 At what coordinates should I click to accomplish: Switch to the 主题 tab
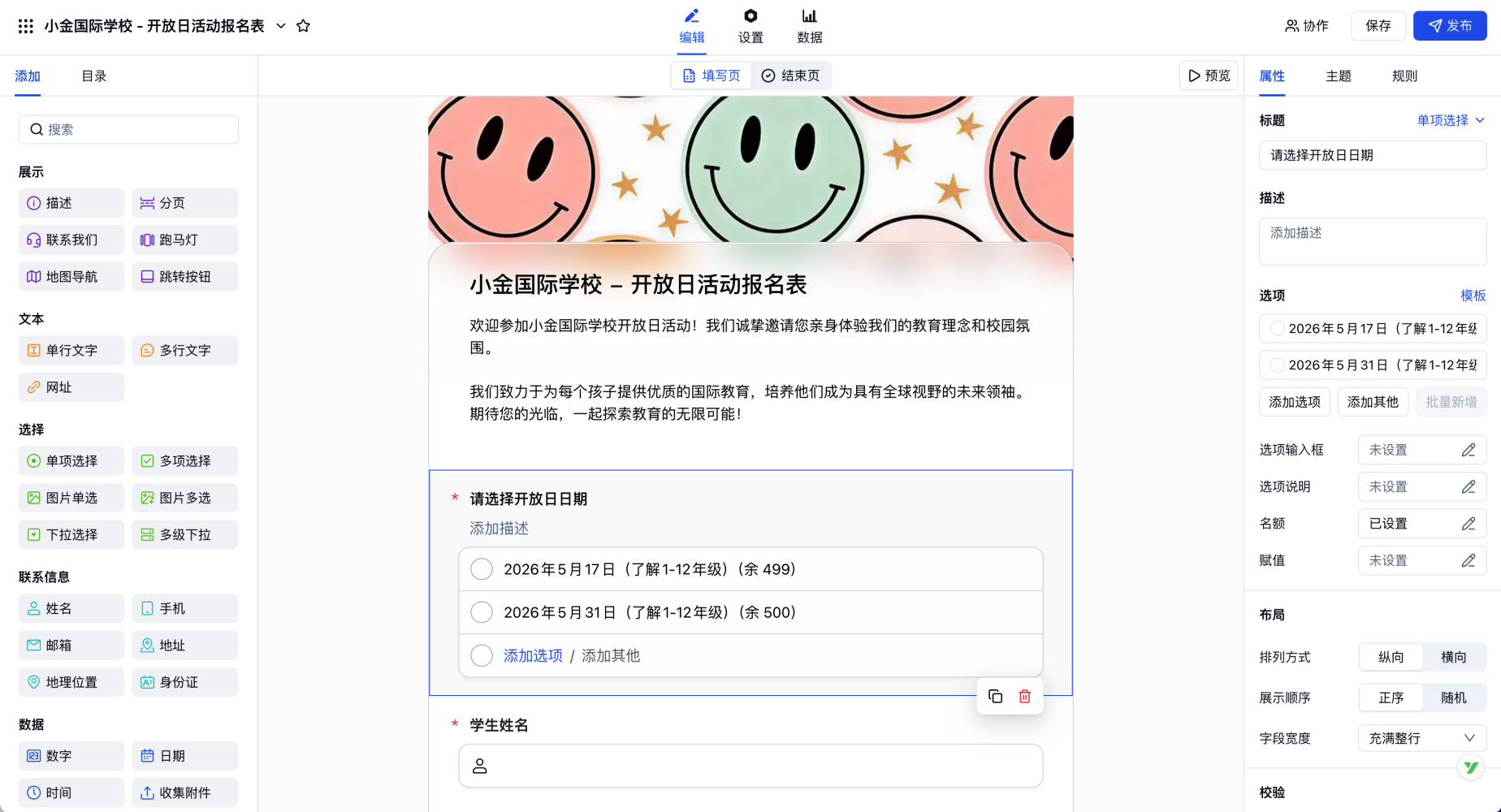(x=1338, y=76)
